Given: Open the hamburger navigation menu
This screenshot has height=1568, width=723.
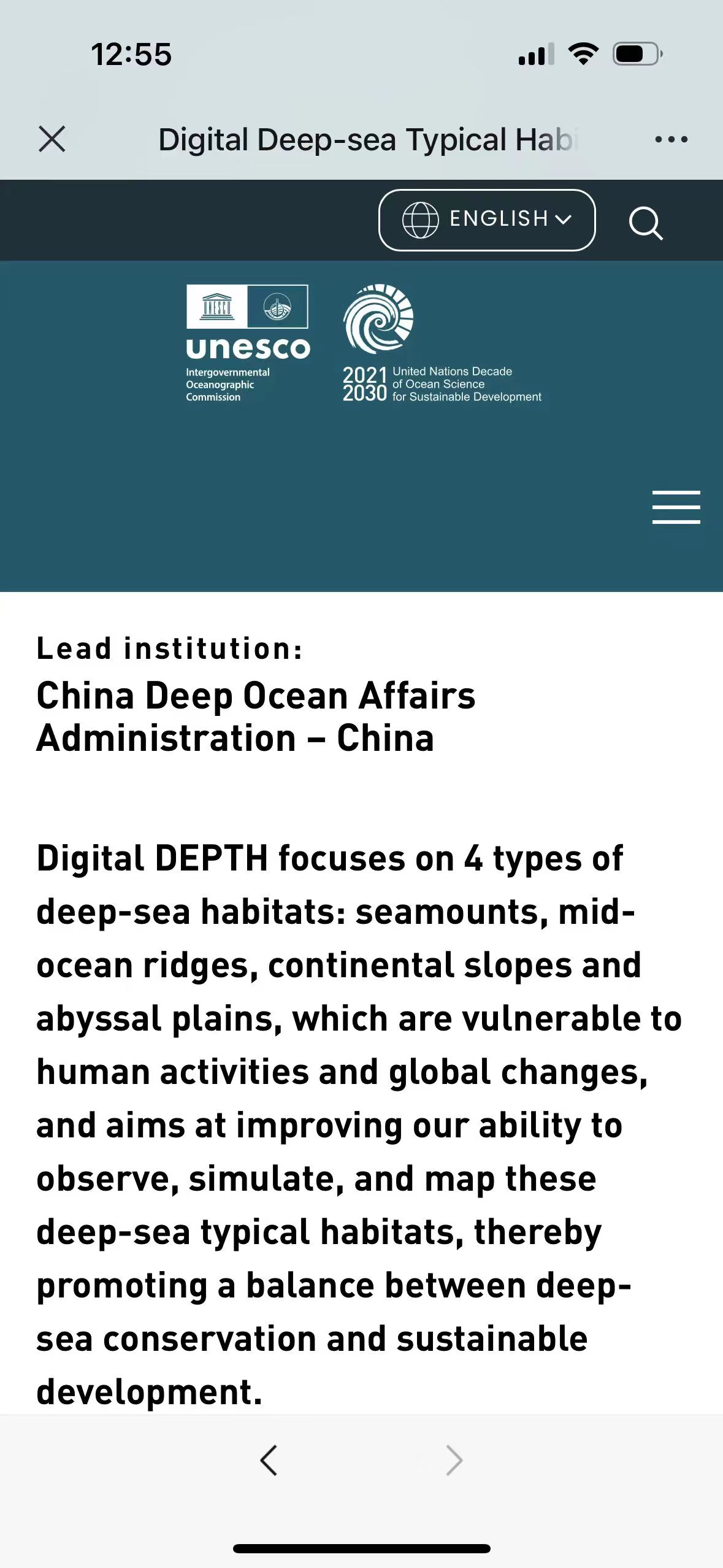Looking at the screenshot, I should tap(676, 507).
